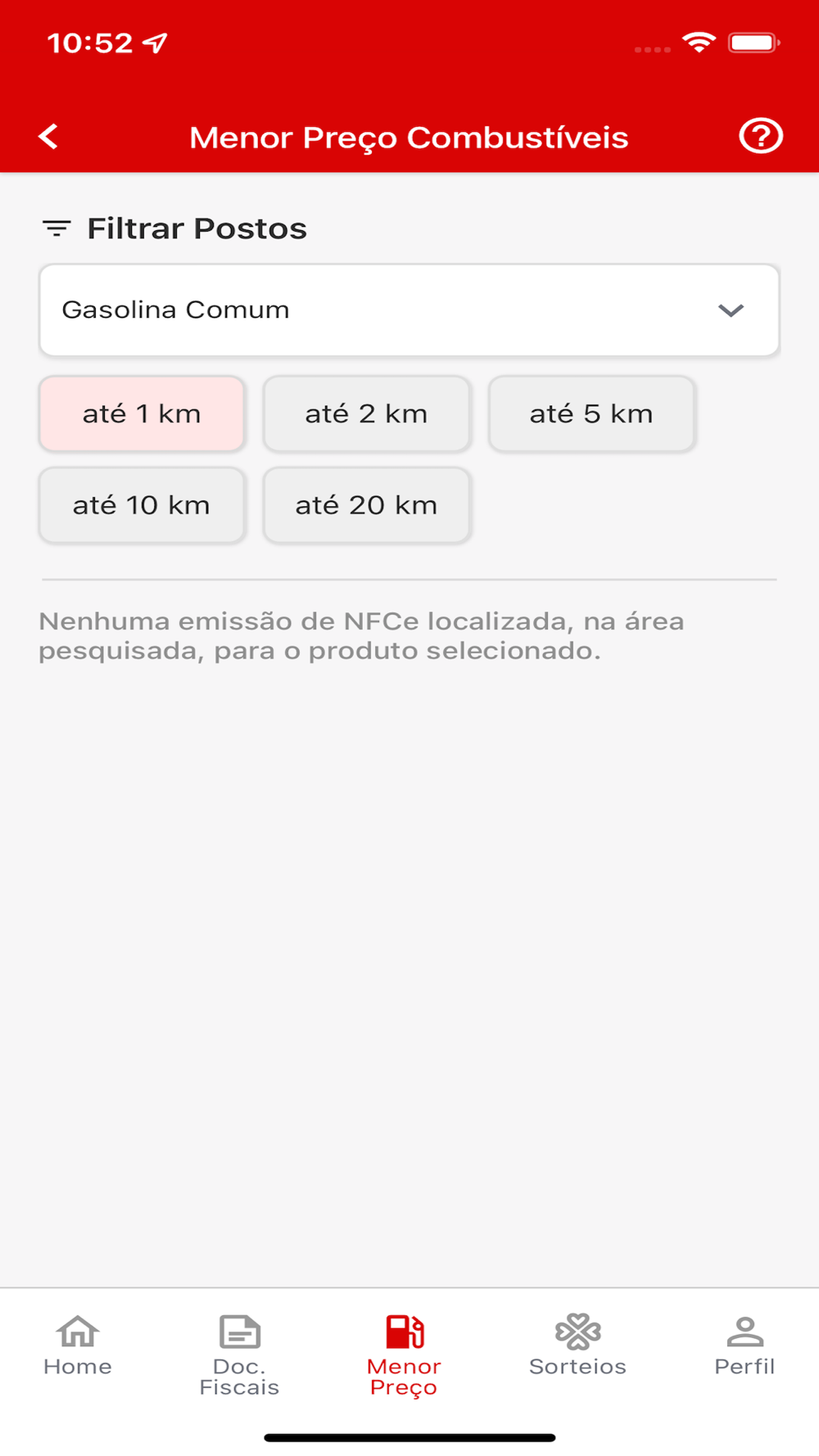Choose the até 2 km filter

[367, 414]
